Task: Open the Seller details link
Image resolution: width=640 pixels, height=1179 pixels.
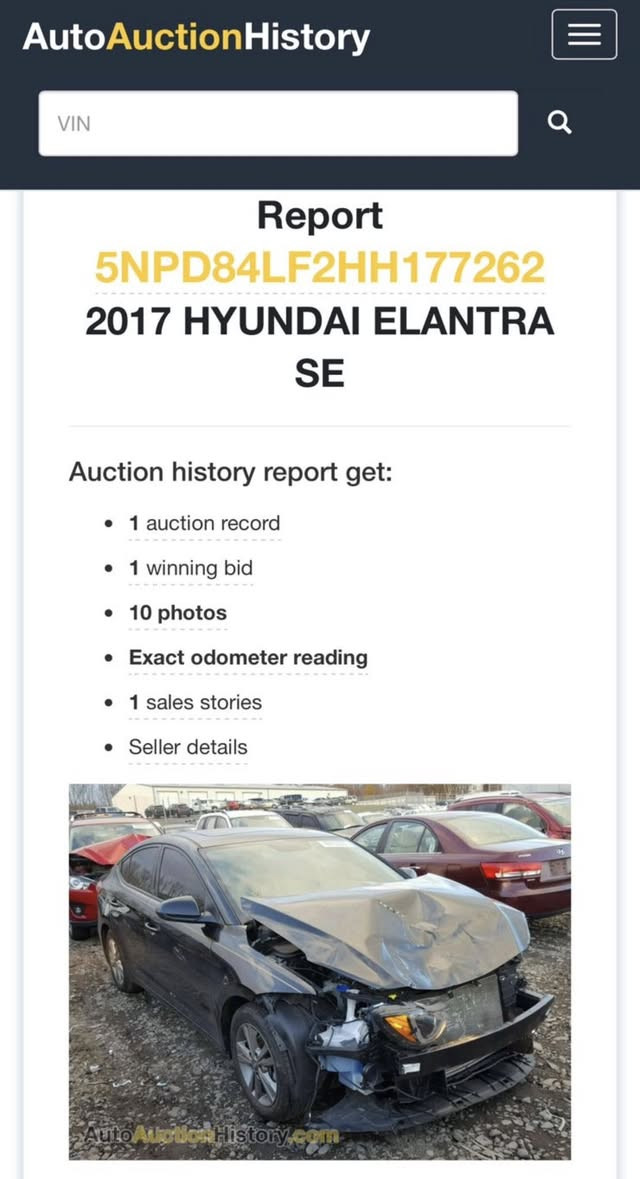Action: point(187,747)
